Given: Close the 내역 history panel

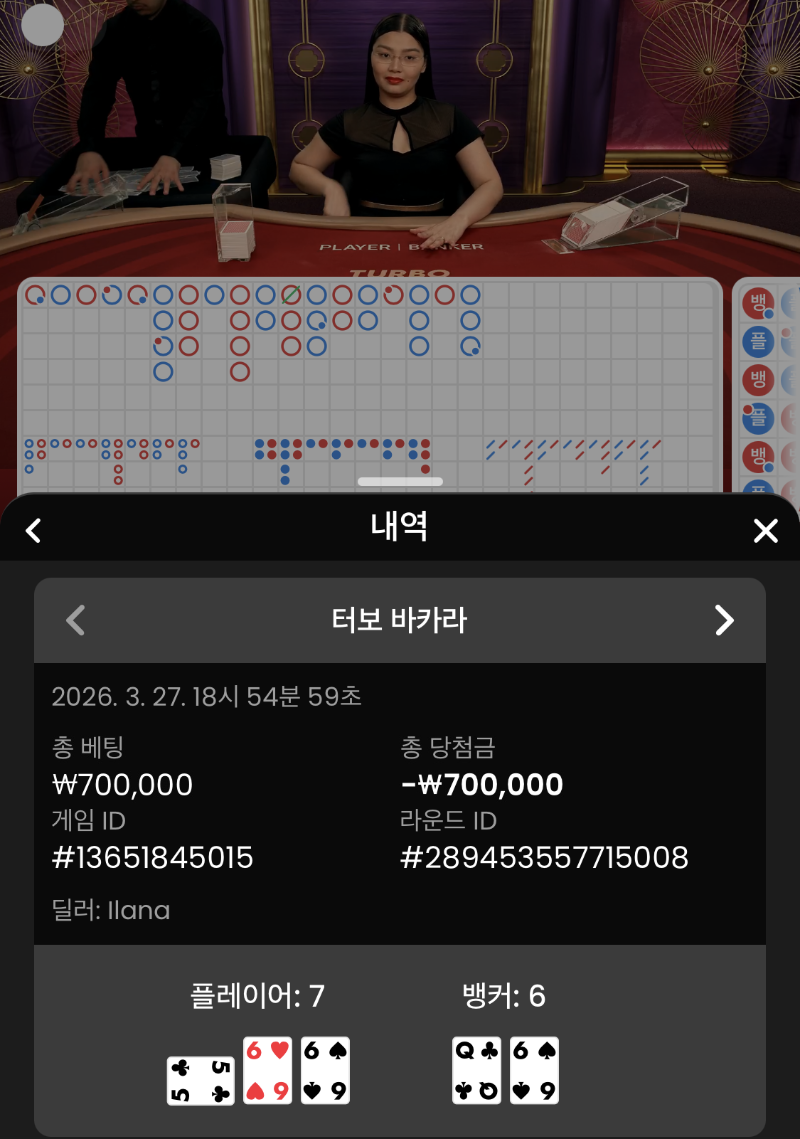Looking at the screenshot, I should tap(765, 530).
